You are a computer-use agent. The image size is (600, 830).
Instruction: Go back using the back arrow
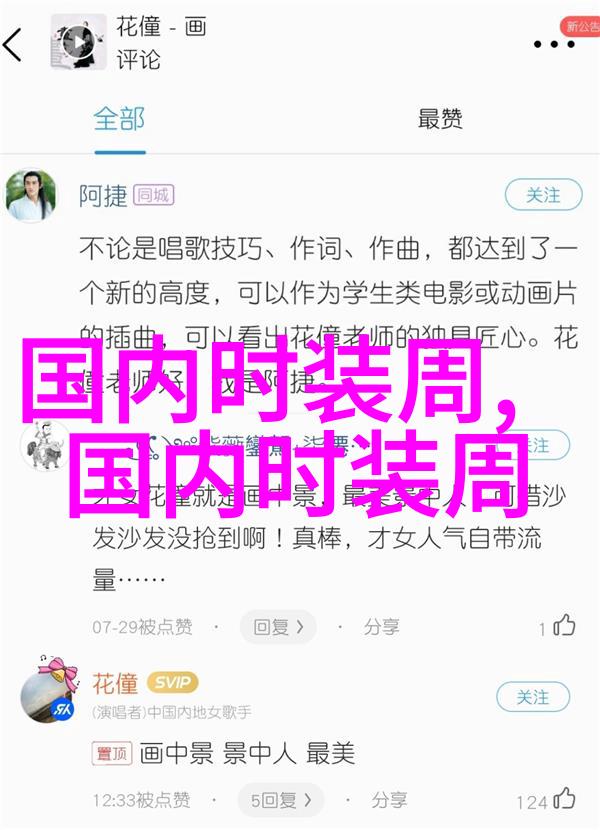pos(15,44)
